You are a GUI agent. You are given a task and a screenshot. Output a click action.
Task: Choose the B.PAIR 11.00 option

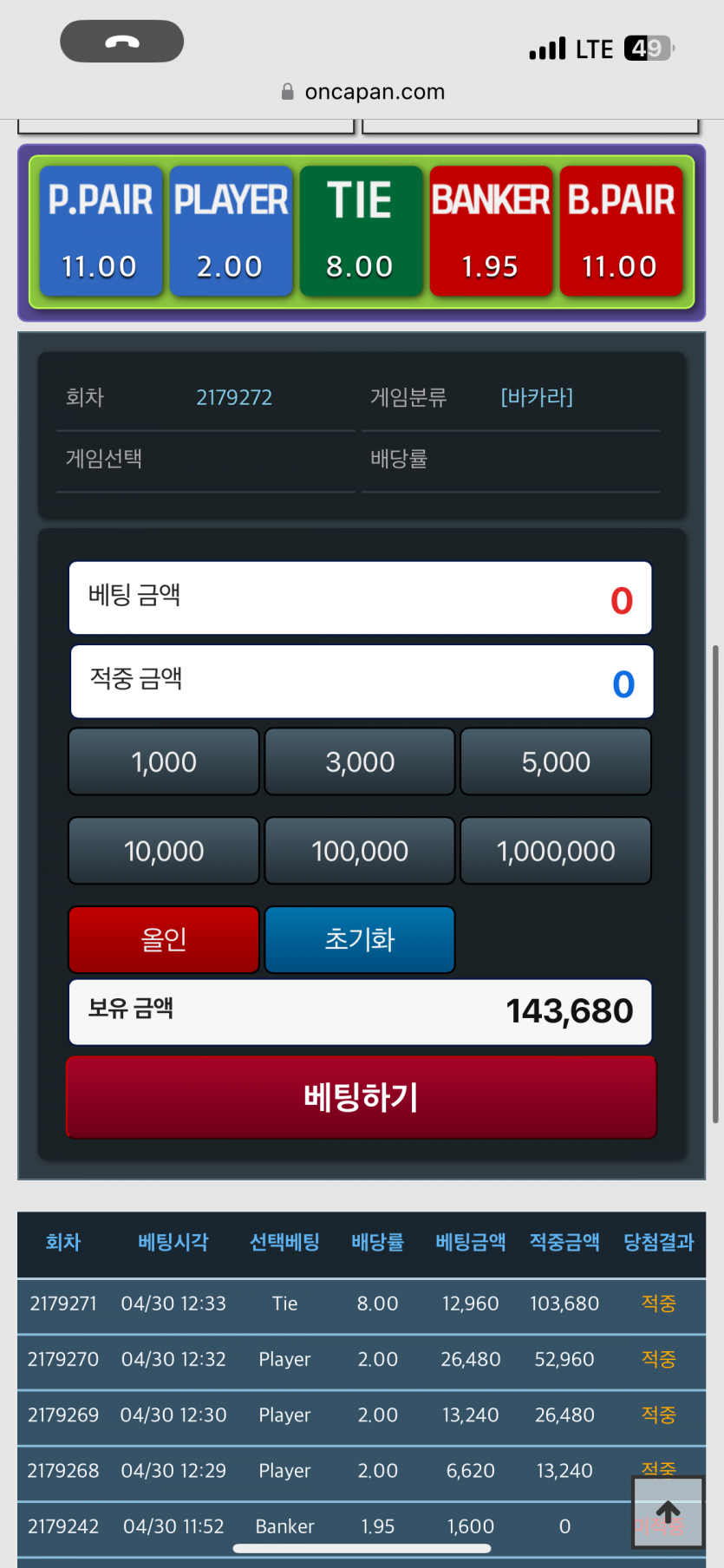621,232
